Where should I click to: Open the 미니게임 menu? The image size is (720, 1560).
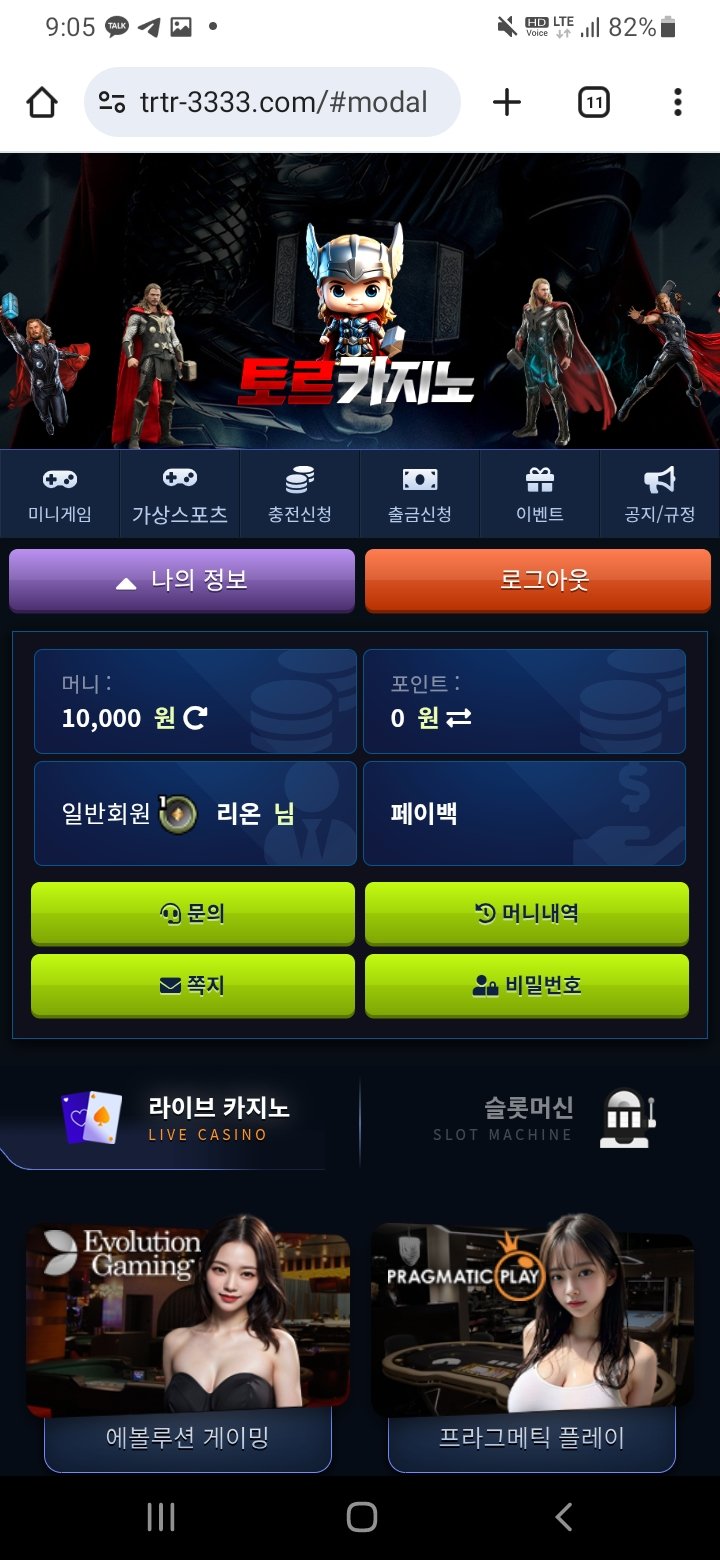coord(60,495)
